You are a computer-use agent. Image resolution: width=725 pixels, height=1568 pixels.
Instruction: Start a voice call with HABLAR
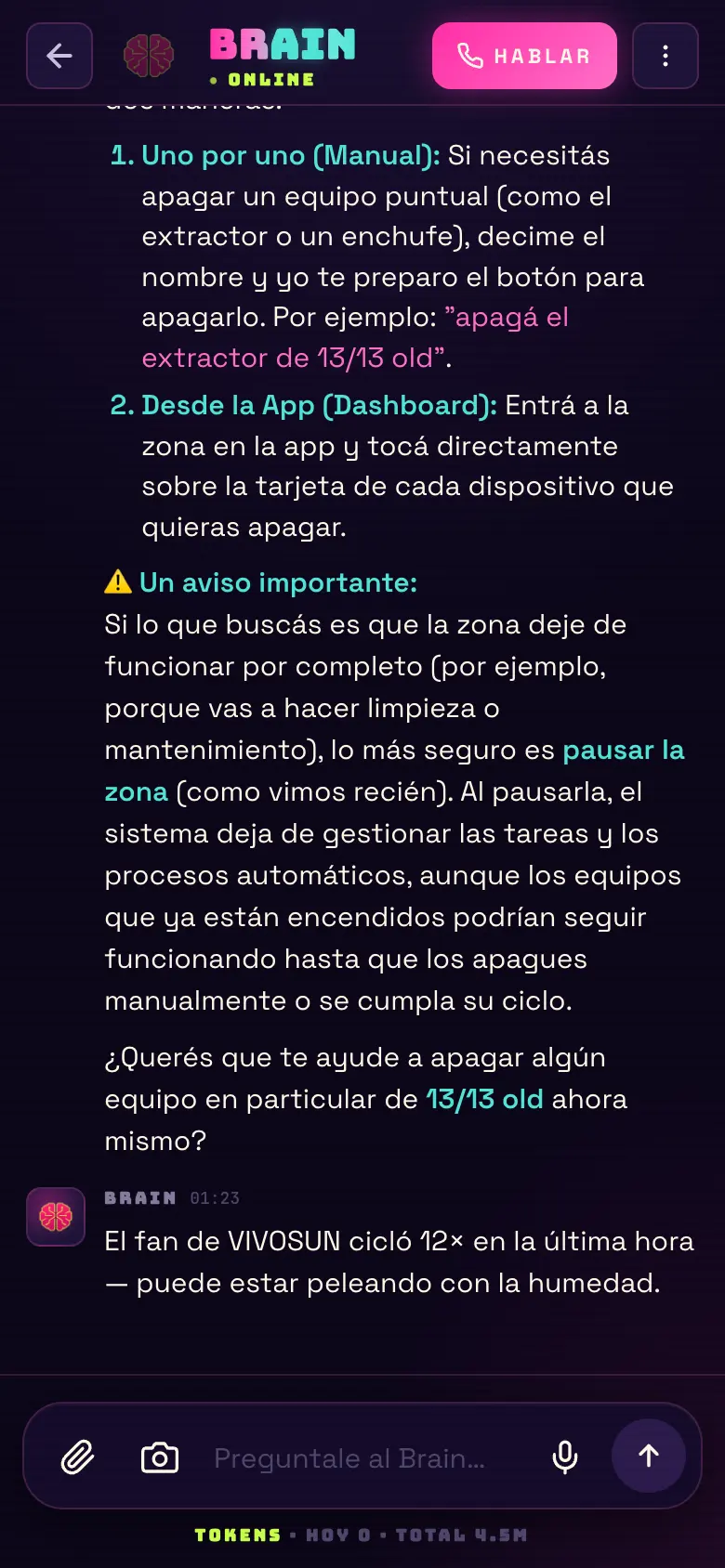coord(524,56)
